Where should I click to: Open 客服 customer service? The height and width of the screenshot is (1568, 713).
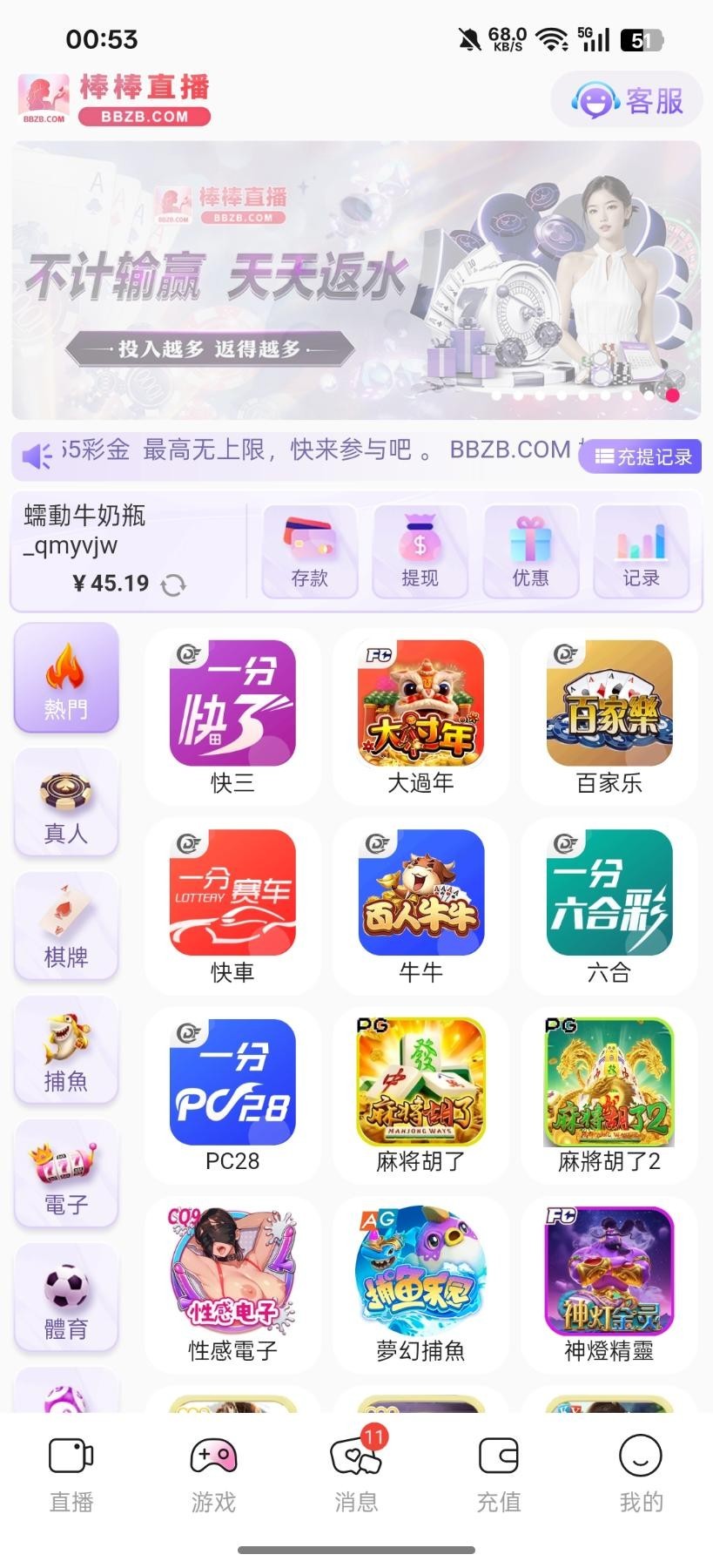(627, 100)
